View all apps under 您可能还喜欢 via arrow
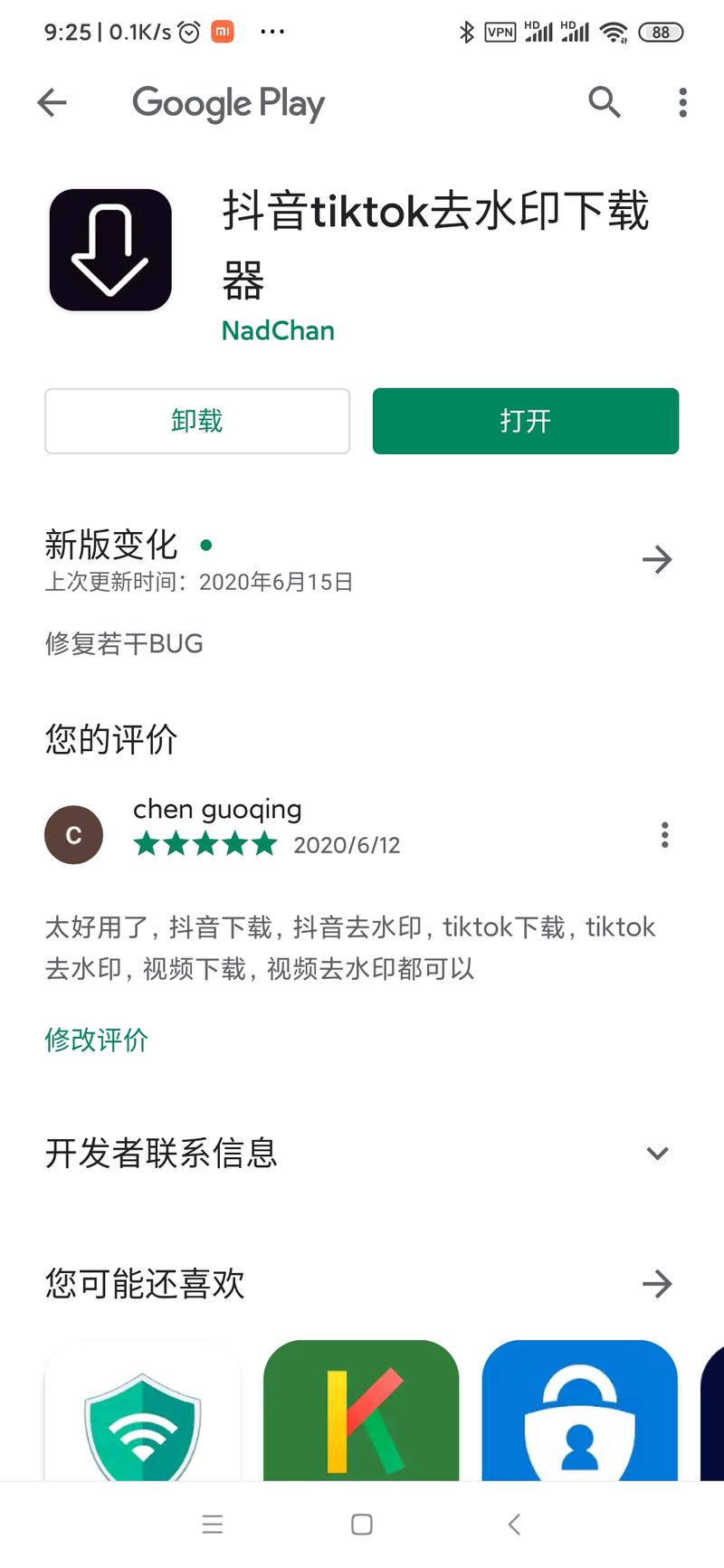Image resolution: width=724 pixels, height=1568 pixels. coord(658,1283)
